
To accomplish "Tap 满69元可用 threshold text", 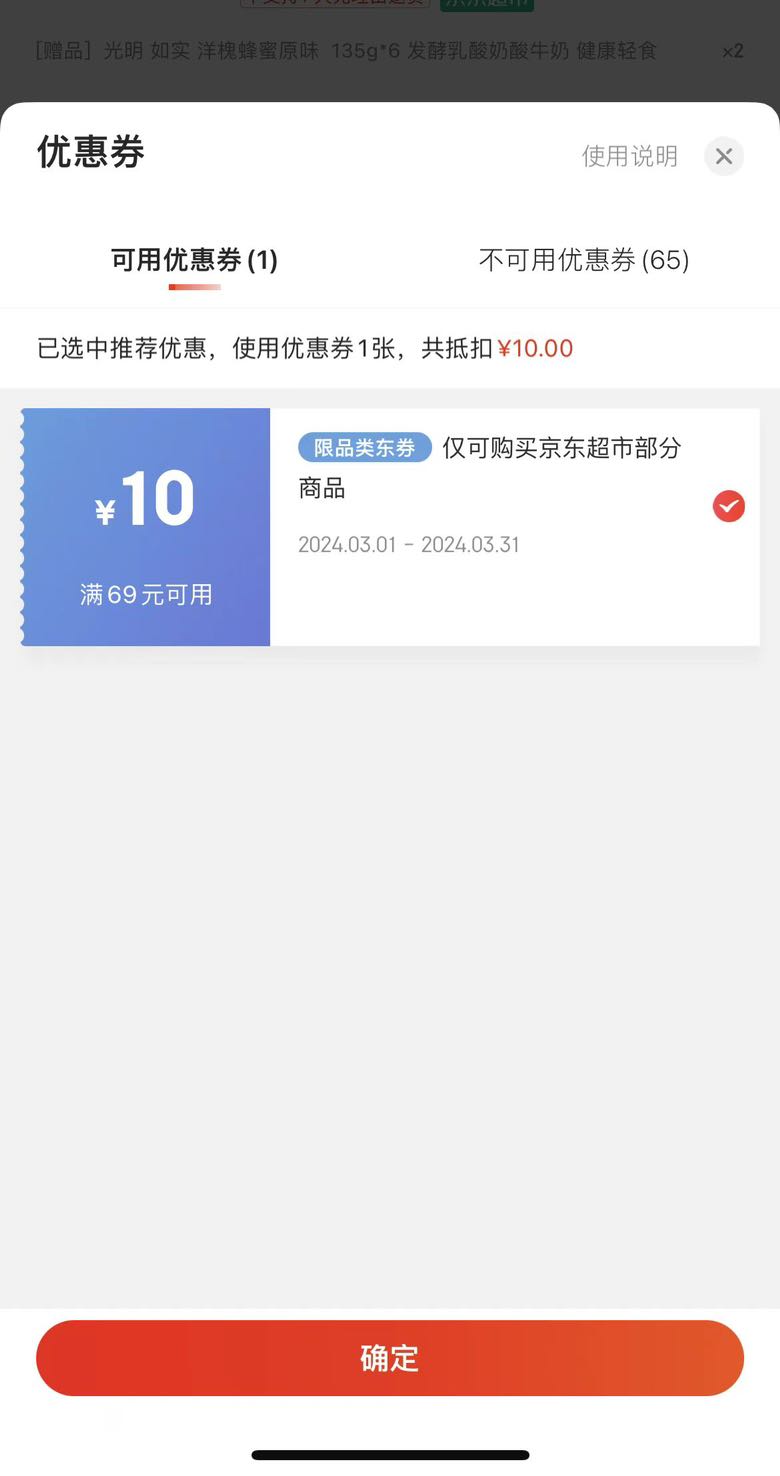I will tap(144, 593).
